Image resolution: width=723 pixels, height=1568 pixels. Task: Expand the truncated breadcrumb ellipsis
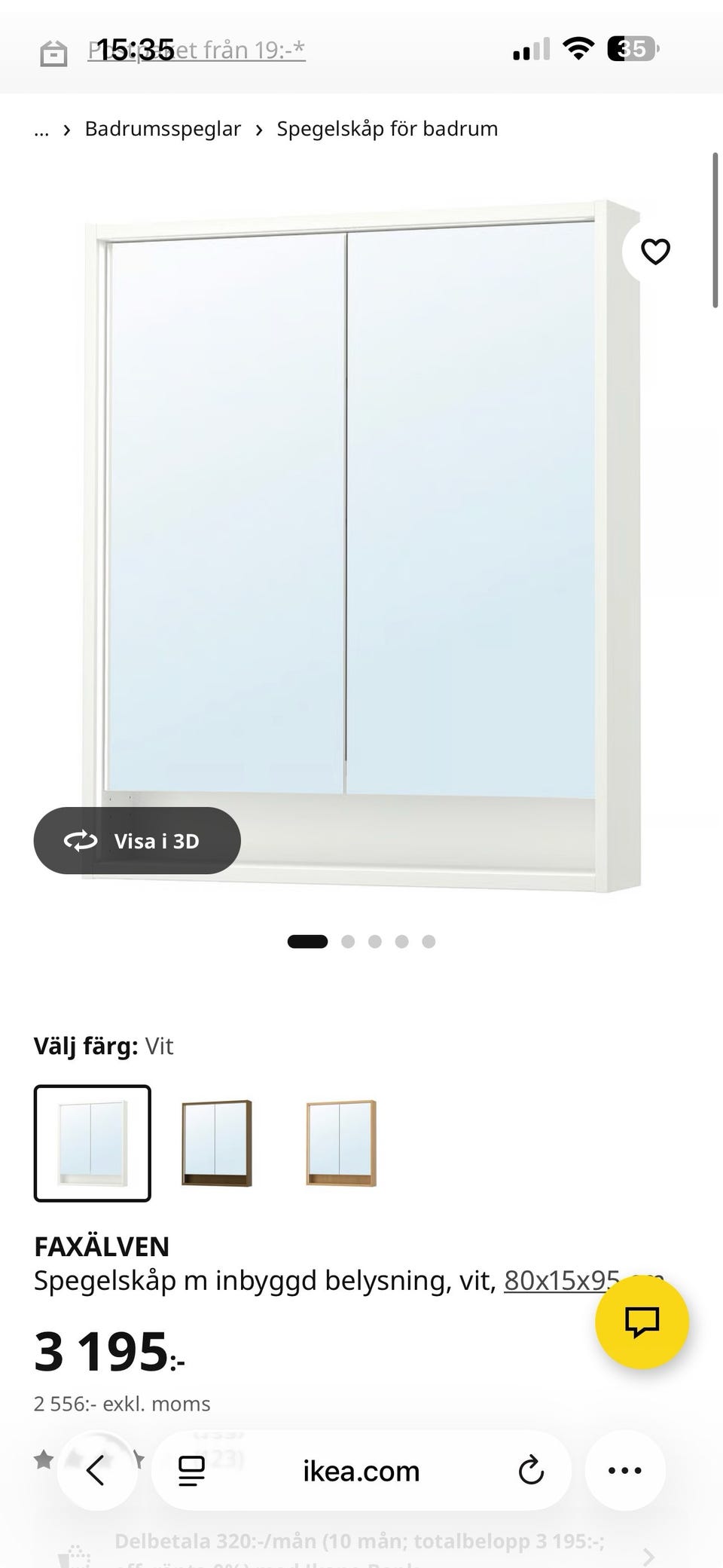pyautogui.click(x=41, y=129)
